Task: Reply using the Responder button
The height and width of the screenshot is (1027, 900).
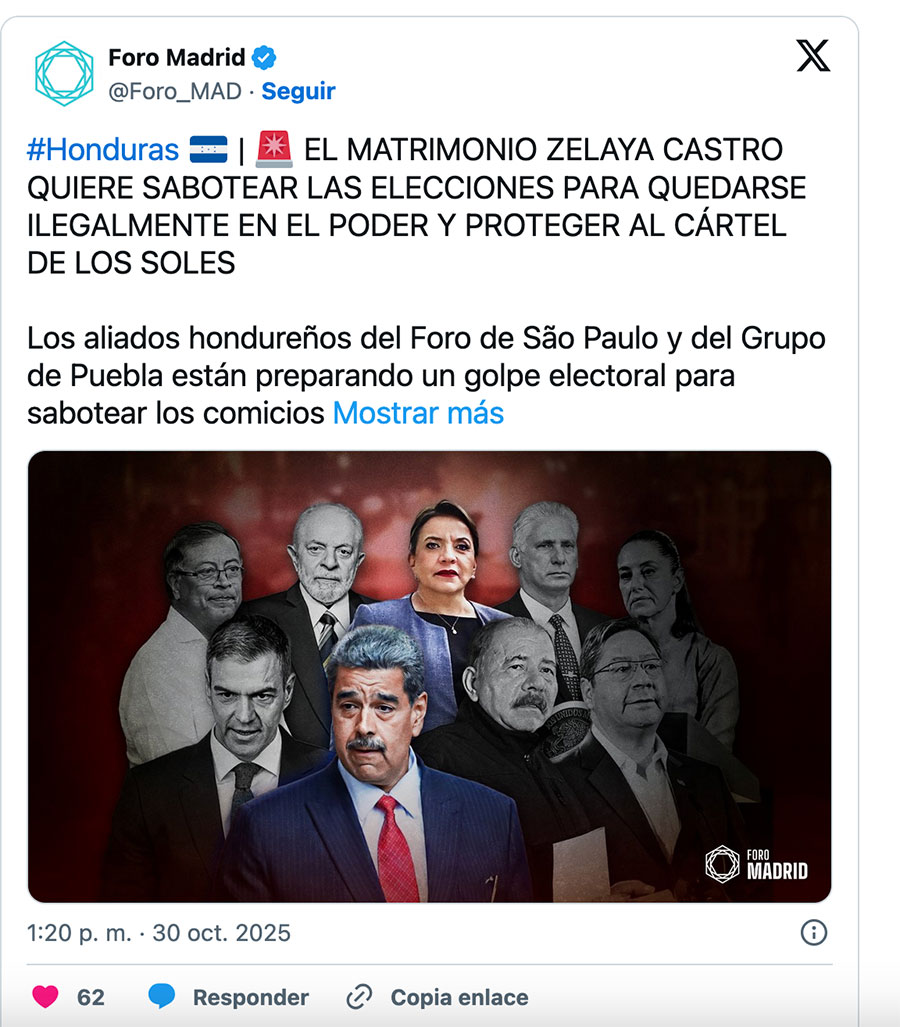Action: (229, 997)
